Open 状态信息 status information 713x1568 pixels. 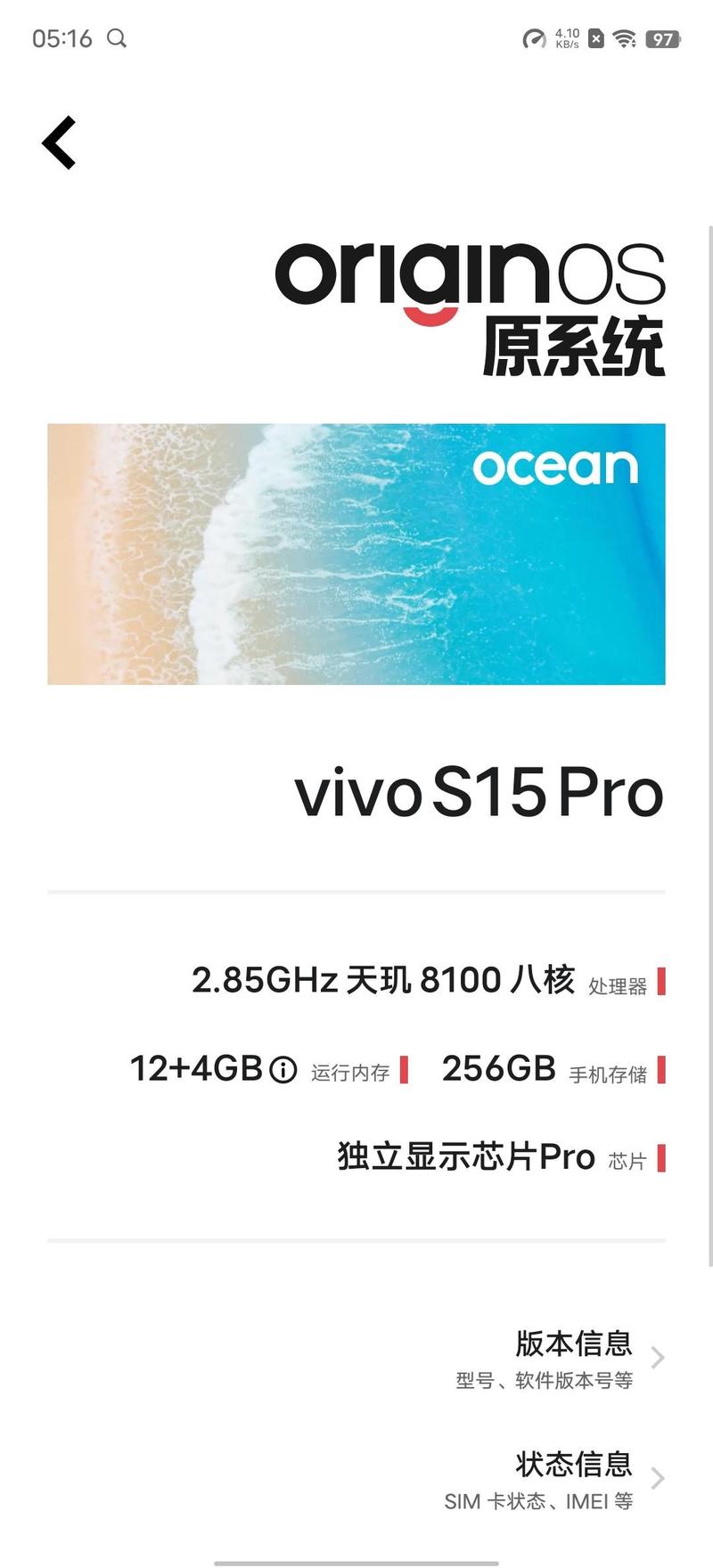pos(356,1479)
